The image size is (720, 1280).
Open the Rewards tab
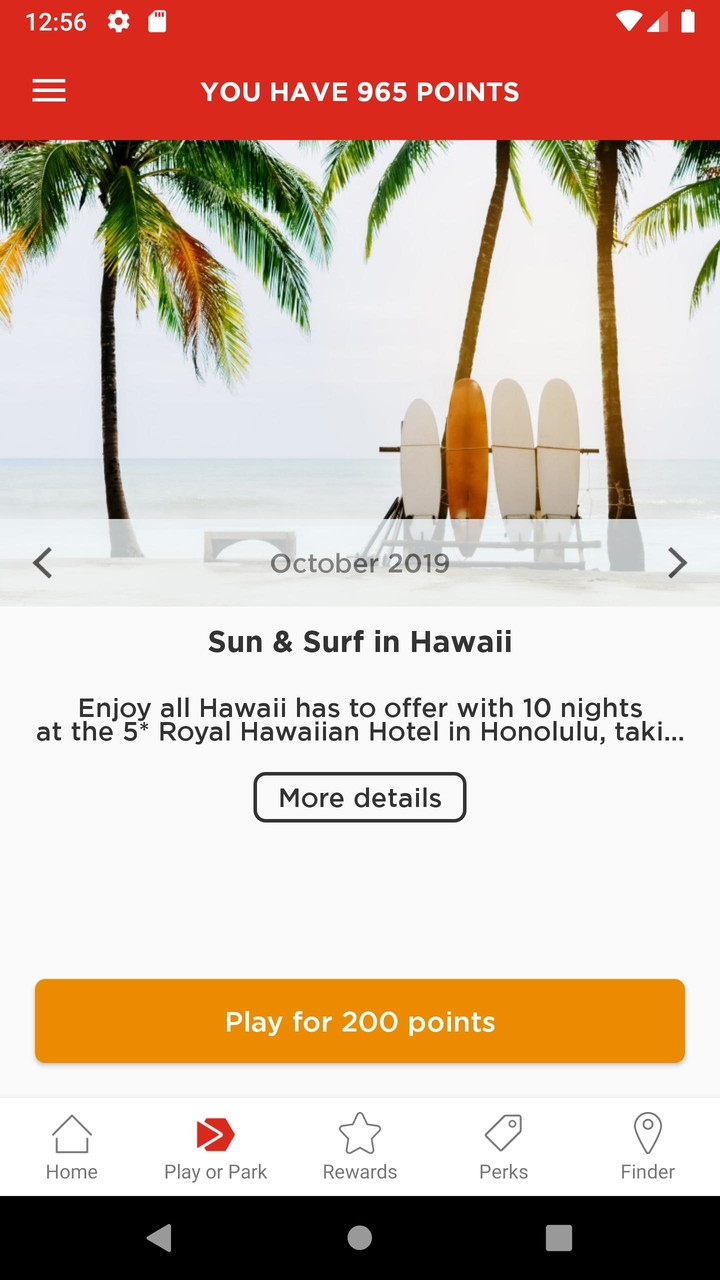coord(360,1148)
